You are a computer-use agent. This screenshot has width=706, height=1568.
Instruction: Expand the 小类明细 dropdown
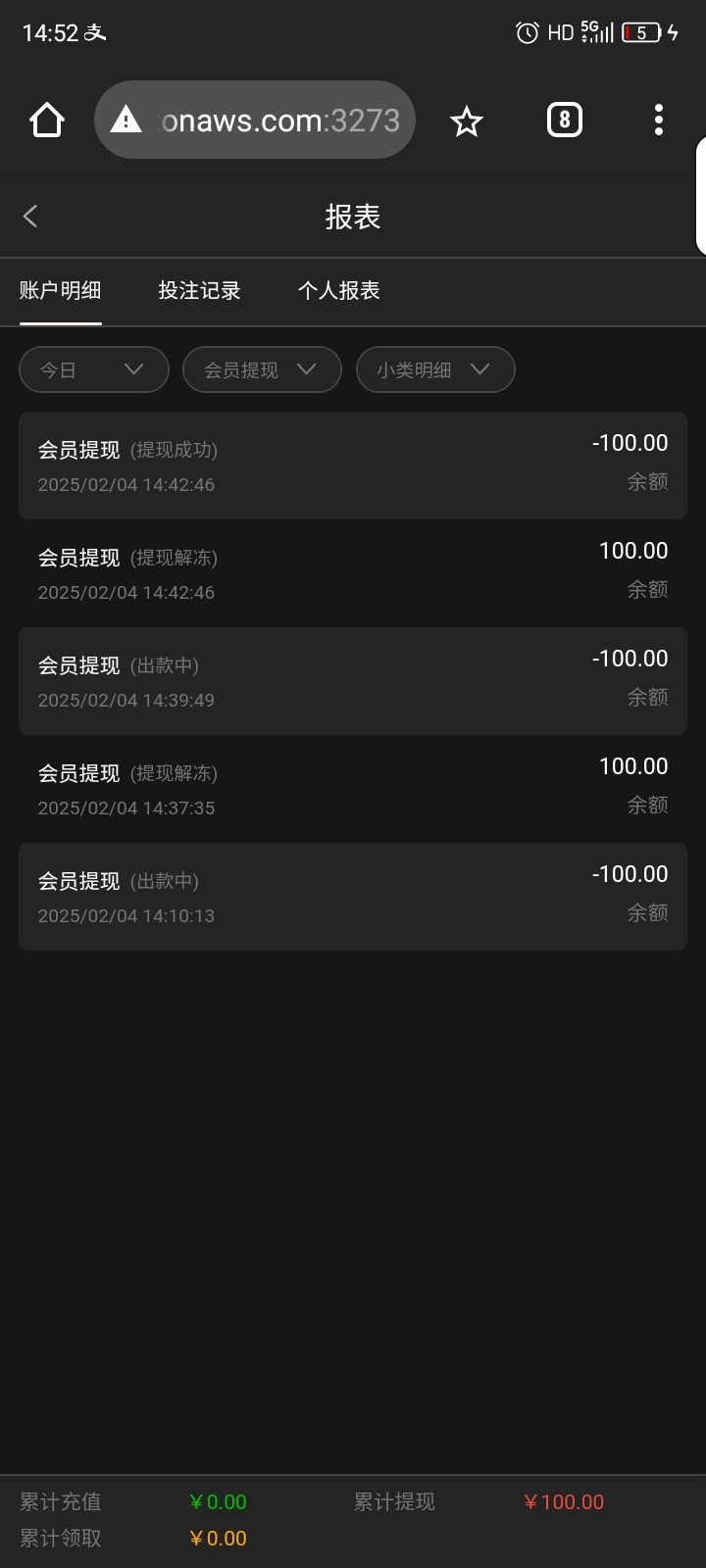[x=435, y=369]
